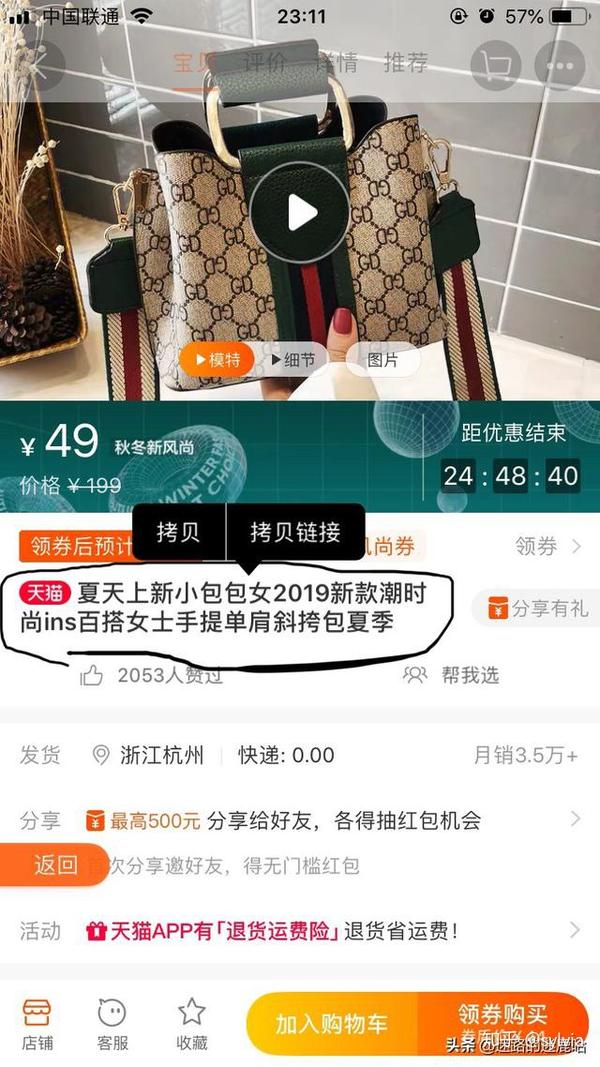Add item with 加入购物车
Viewport: 600px width, 1067px height.
tap(331, 1023)
